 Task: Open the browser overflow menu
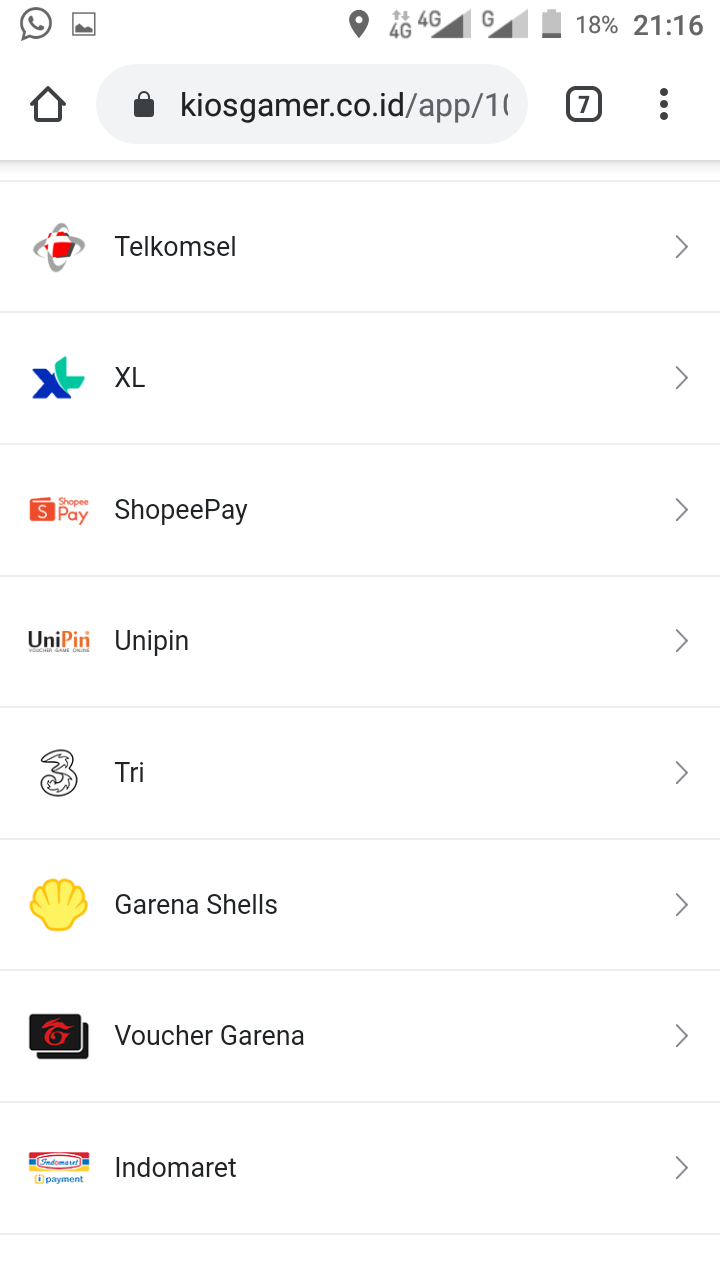tap(664, 104)
